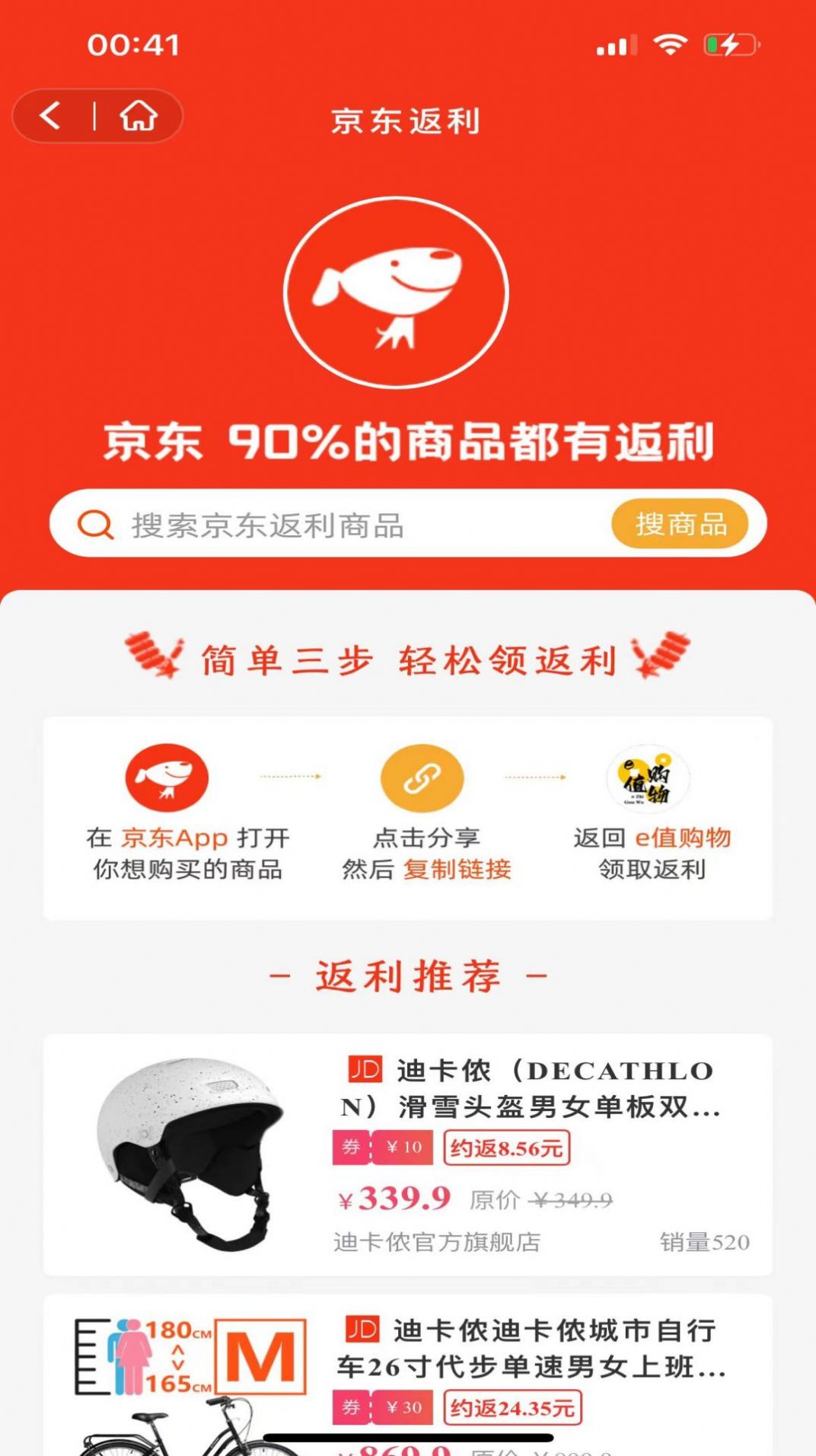Select the 京东返利 page title

click(408, 119)
